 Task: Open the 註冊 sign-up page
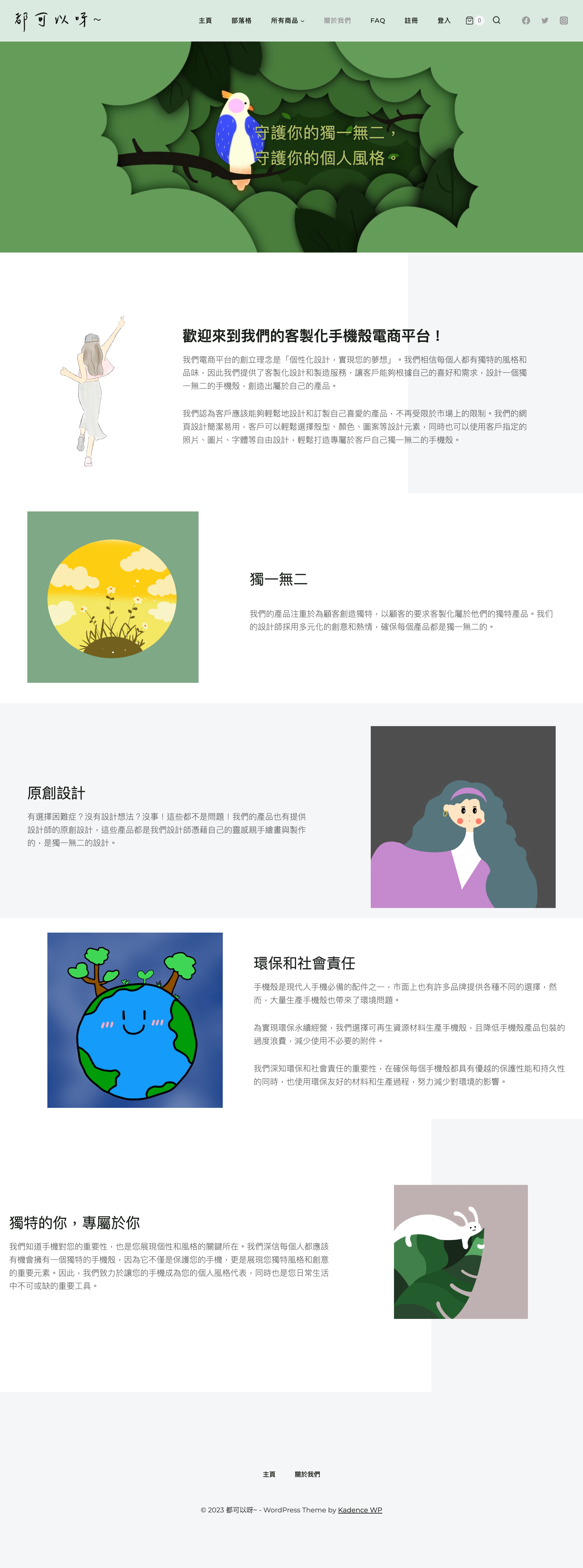[411, 21]
